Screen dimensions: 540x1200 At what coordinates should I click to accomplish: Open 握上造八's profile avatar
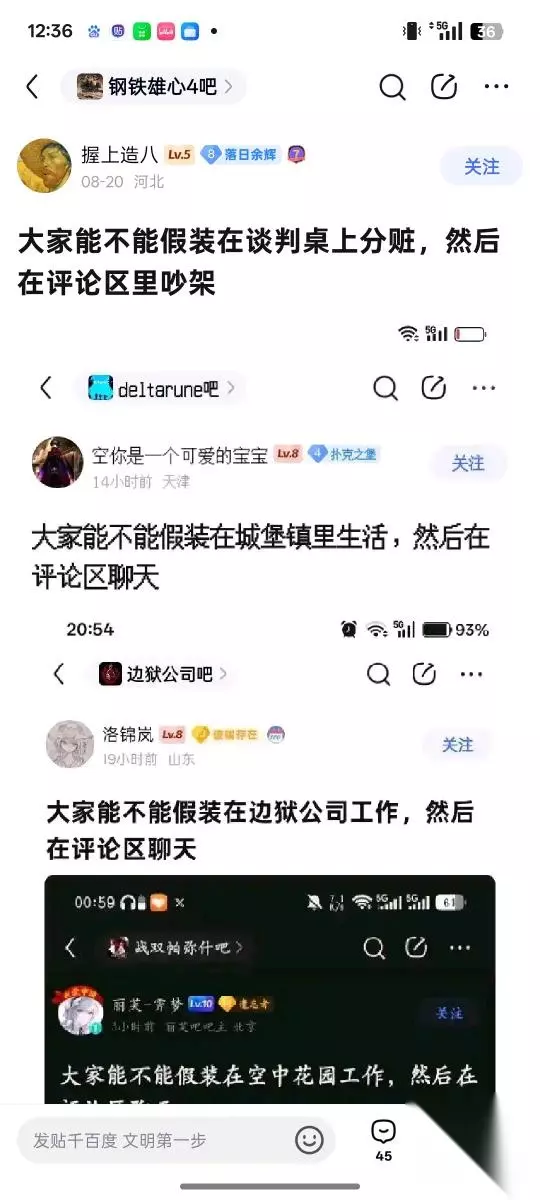[x=44, y=166]
